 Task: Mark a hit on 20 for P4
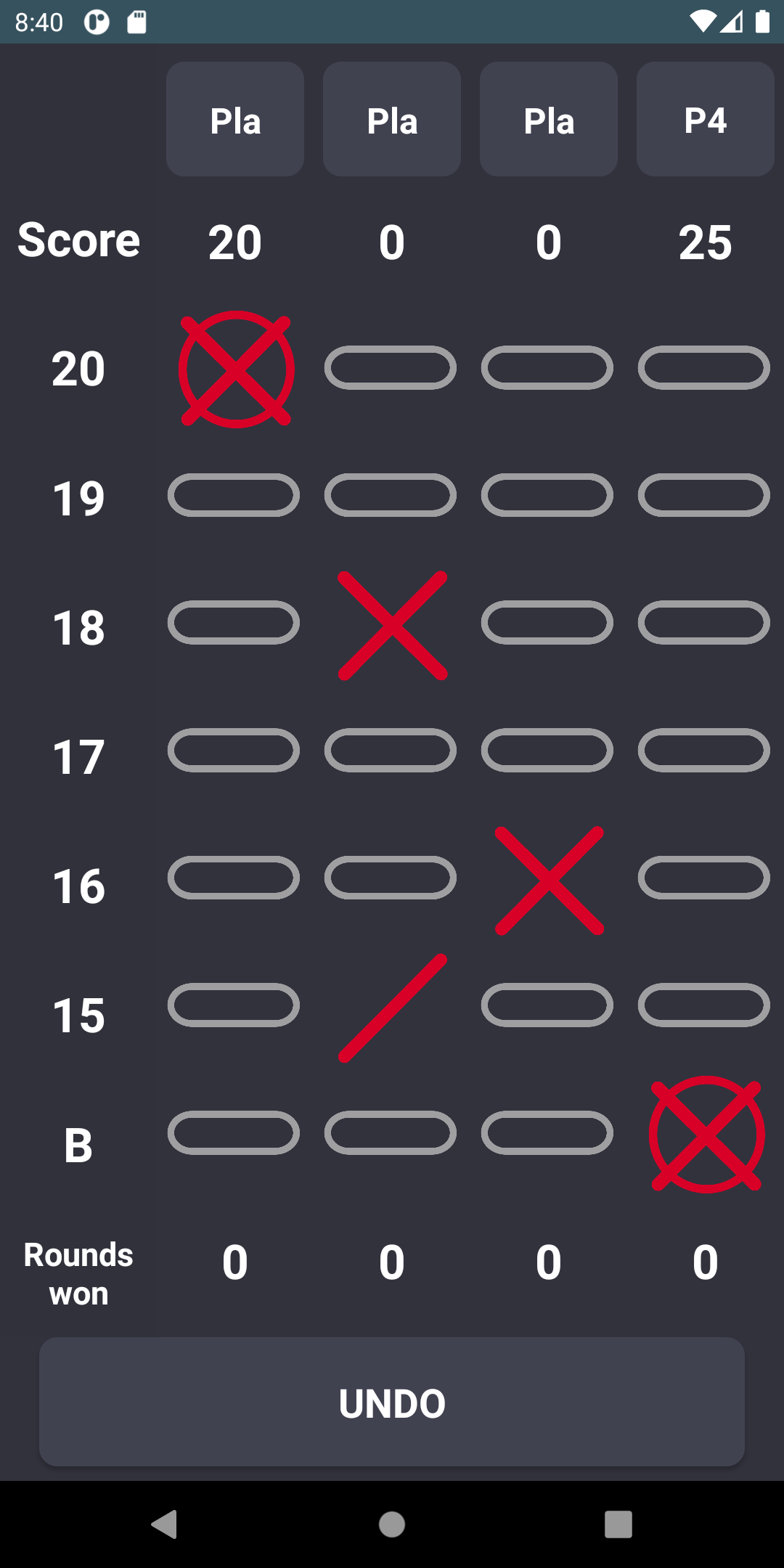(x=704, y=368)
